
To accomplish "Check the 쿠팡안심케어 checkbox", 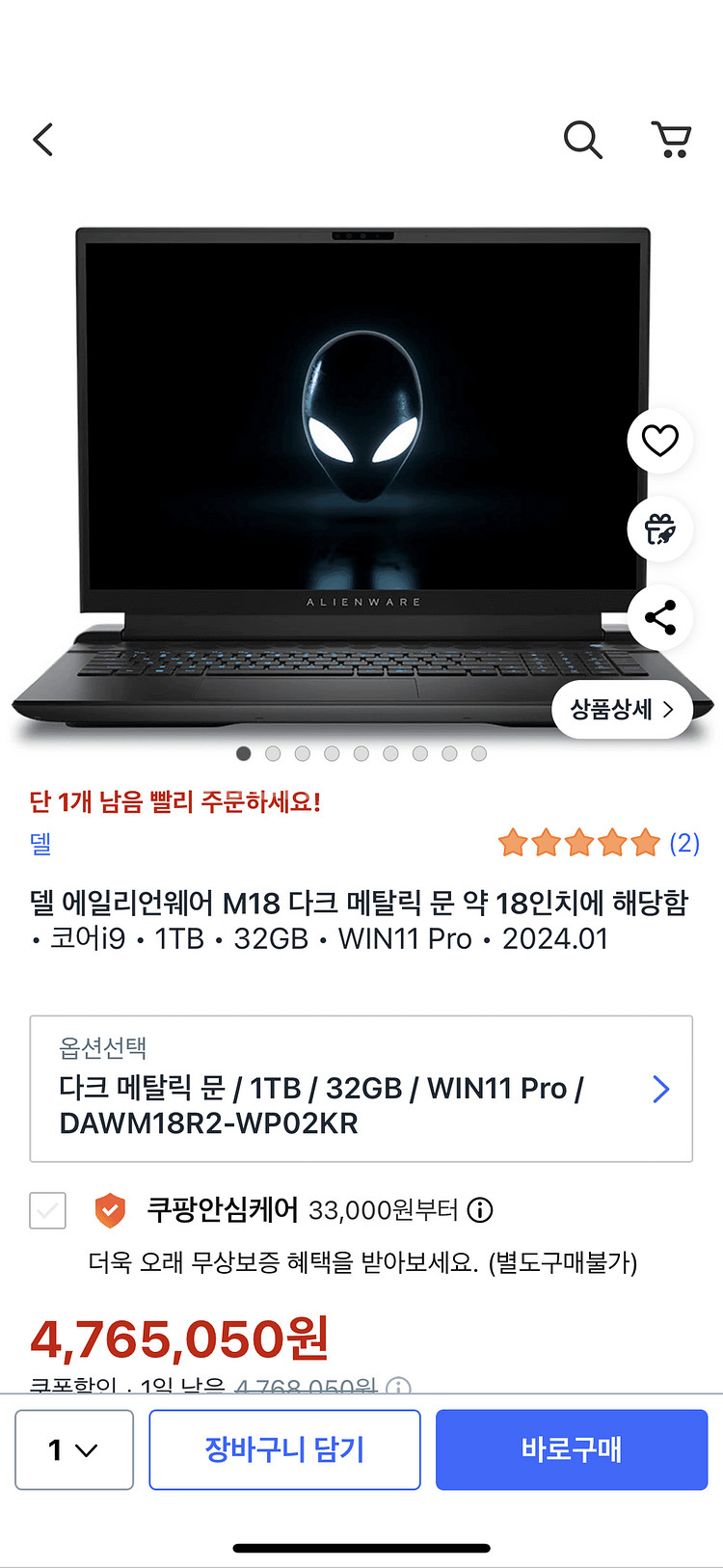I will coord(48,1210).
